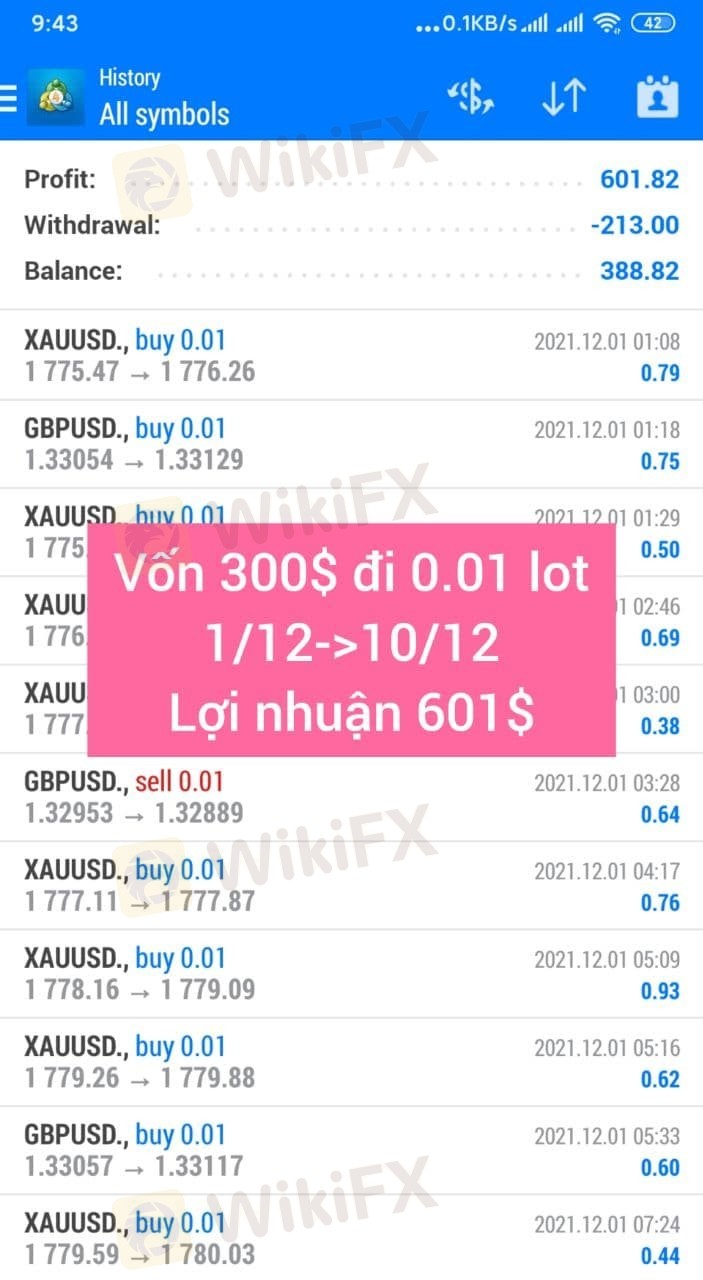
Task: Expand the XAUUSD trade from 05:09
Action: pyautogui.click(x=351, y=974)
